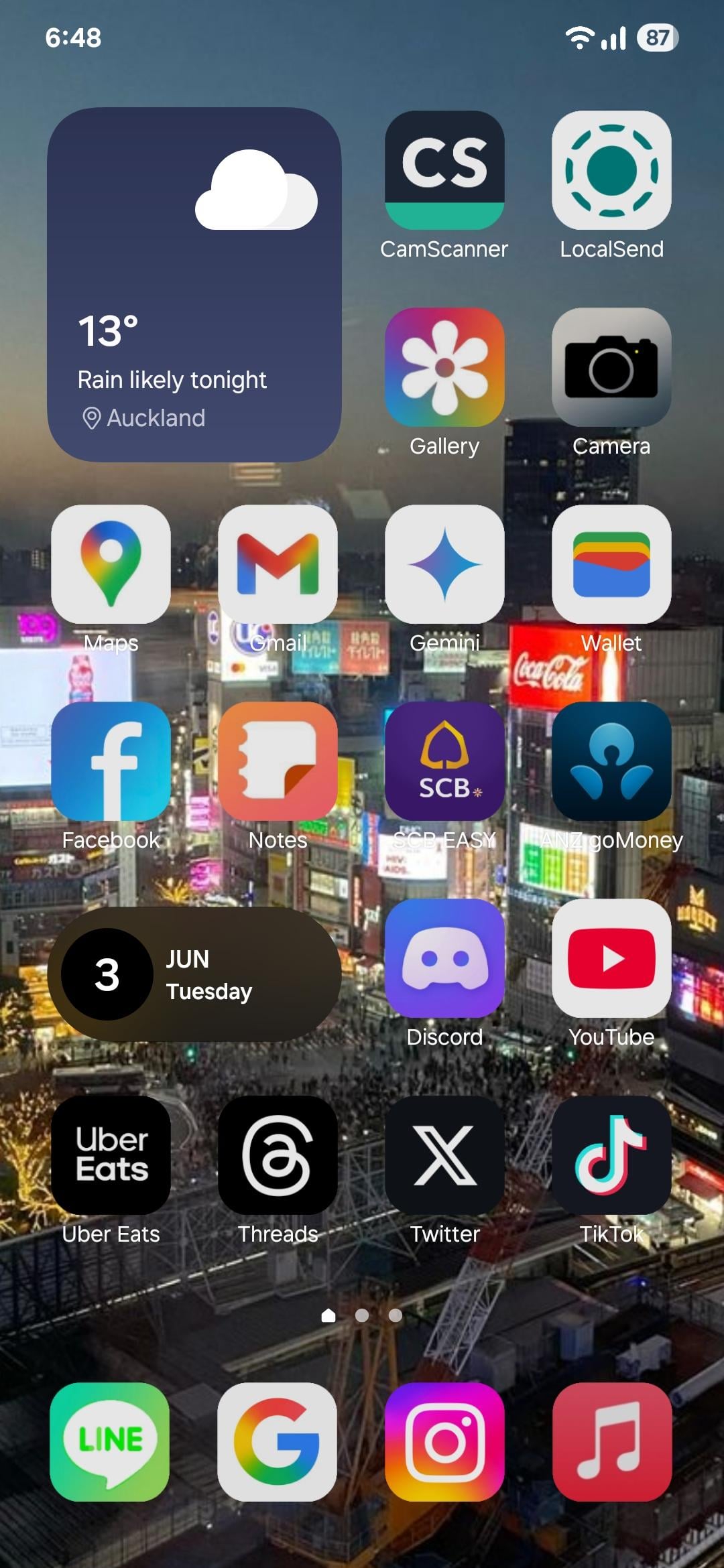Open Uber Eats

[x=111, y=1155]
